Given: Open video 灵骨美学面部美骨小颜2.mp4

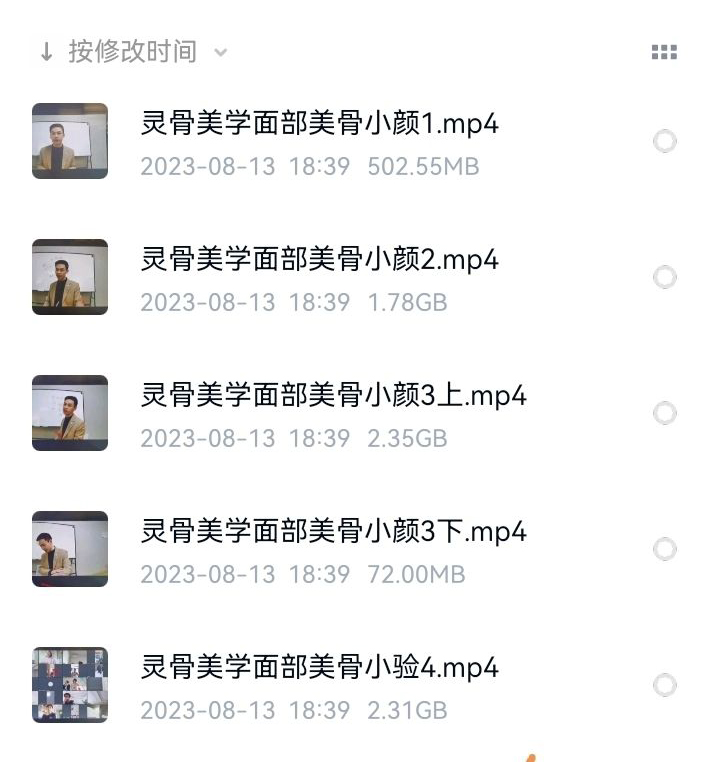Looking at the screenshot, I should (x=319, y=260).
